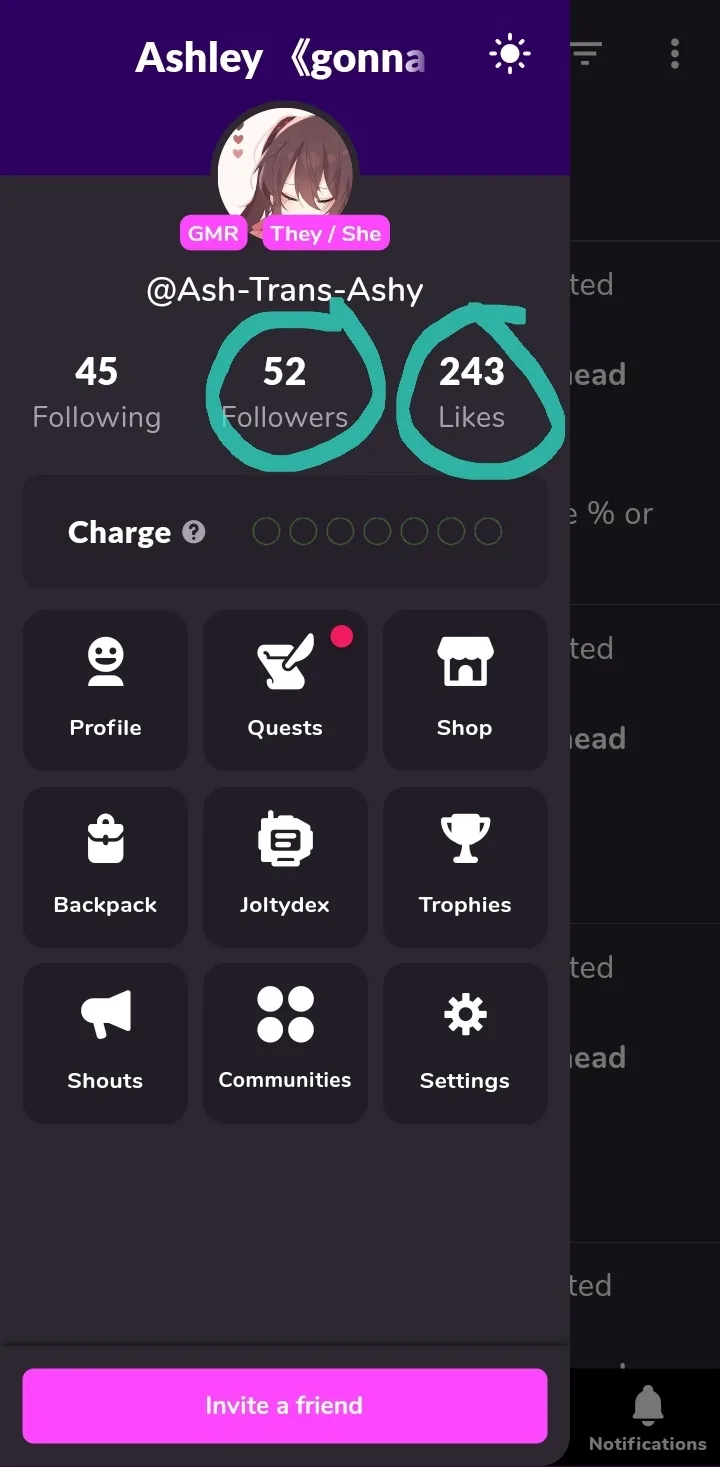Screen dimensions: 720x1467
Task: View the Joltydex
Action: pos(285,866)
